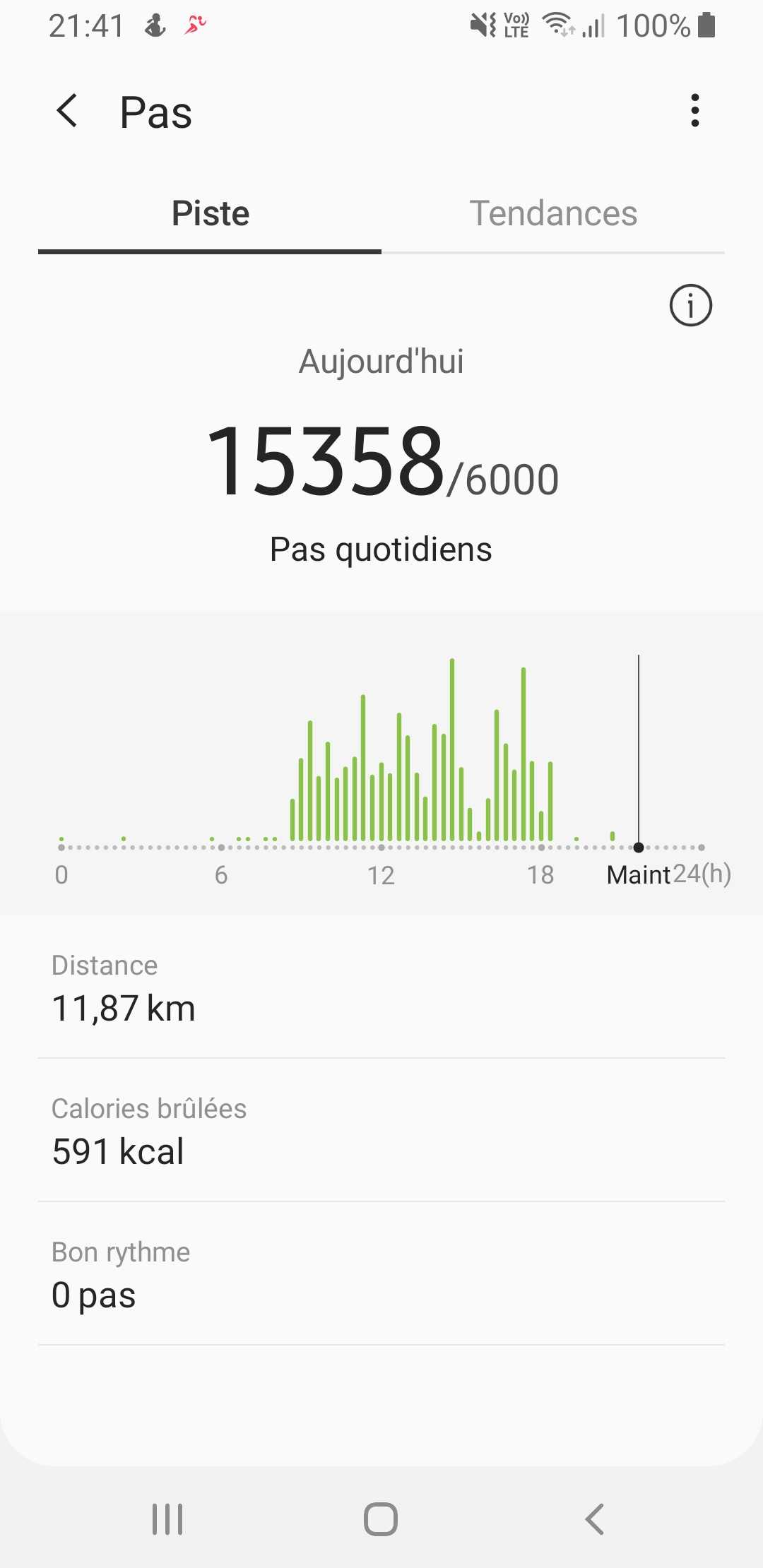Switch to the Tendances tab

coord(553,214)
